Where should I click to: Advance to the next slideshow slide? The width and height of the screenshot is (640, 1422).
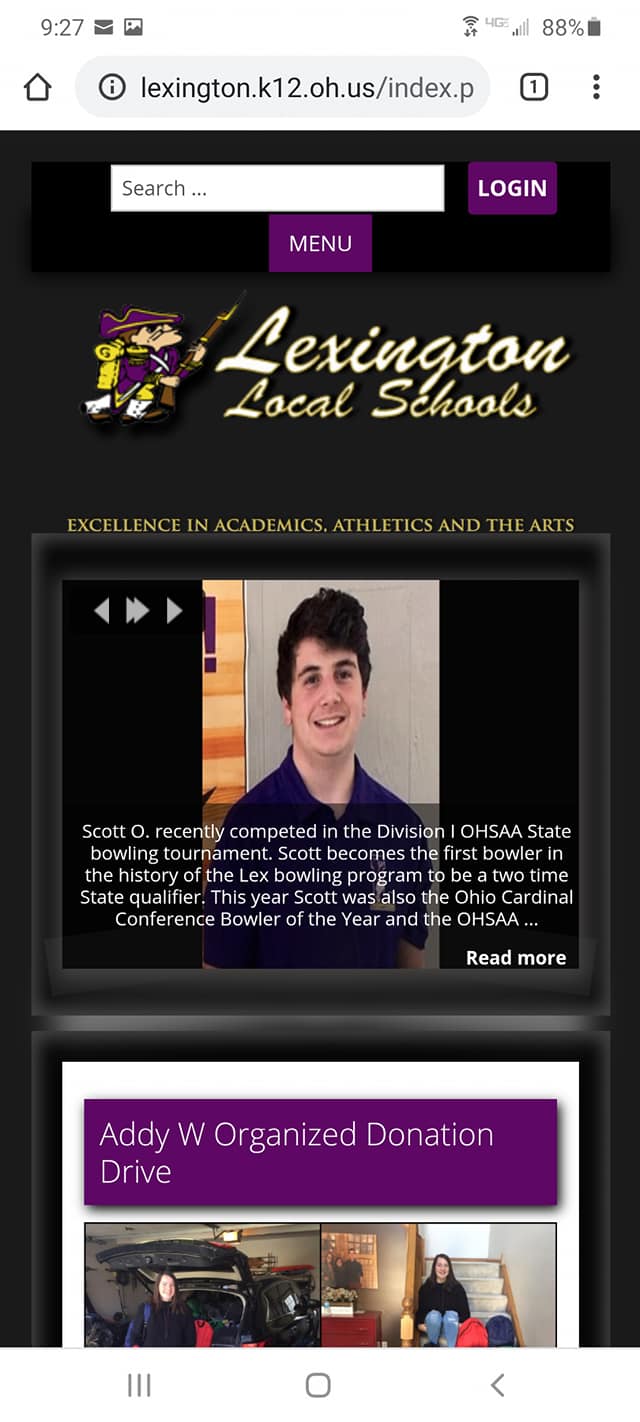(x=174, y=610)
